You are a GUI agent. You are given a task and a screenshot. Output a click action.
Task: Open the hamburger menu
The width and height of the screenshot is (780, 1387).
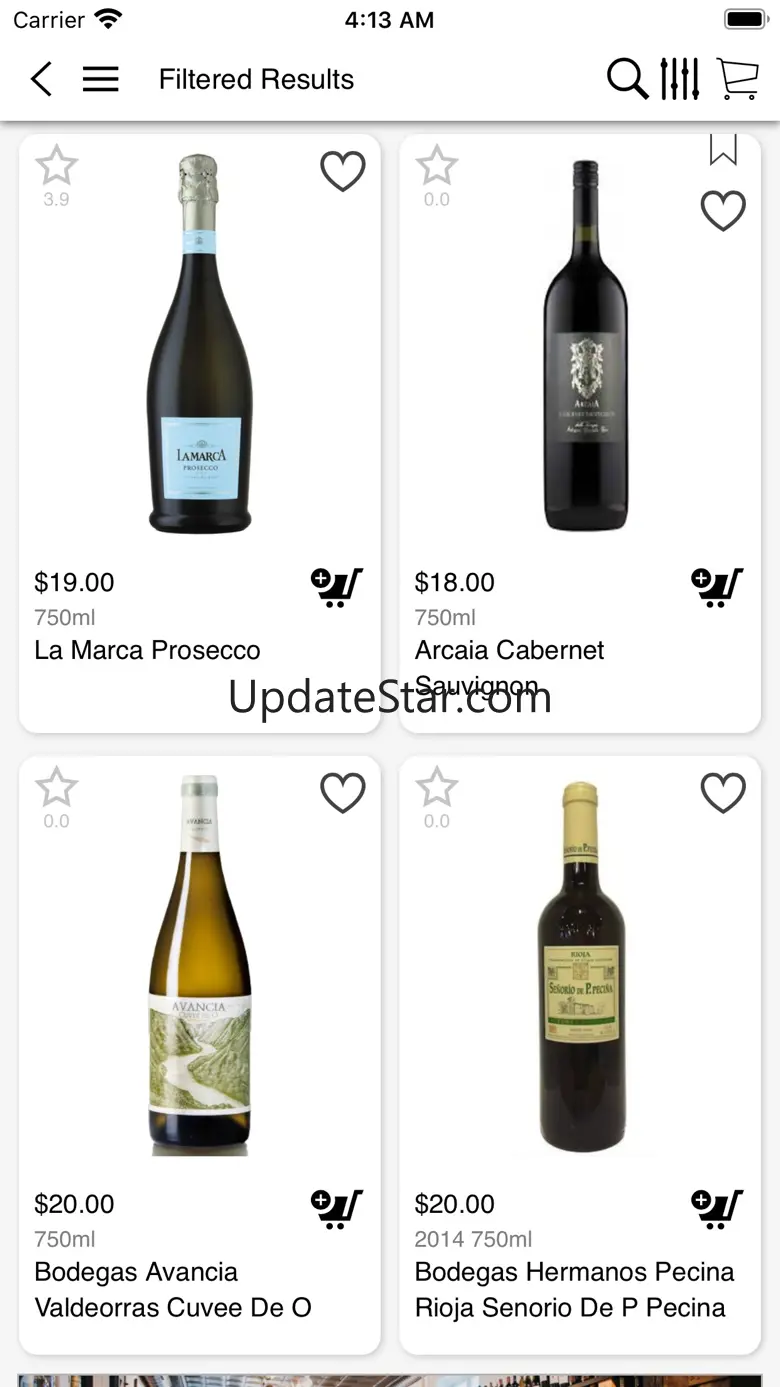[100, 79]
